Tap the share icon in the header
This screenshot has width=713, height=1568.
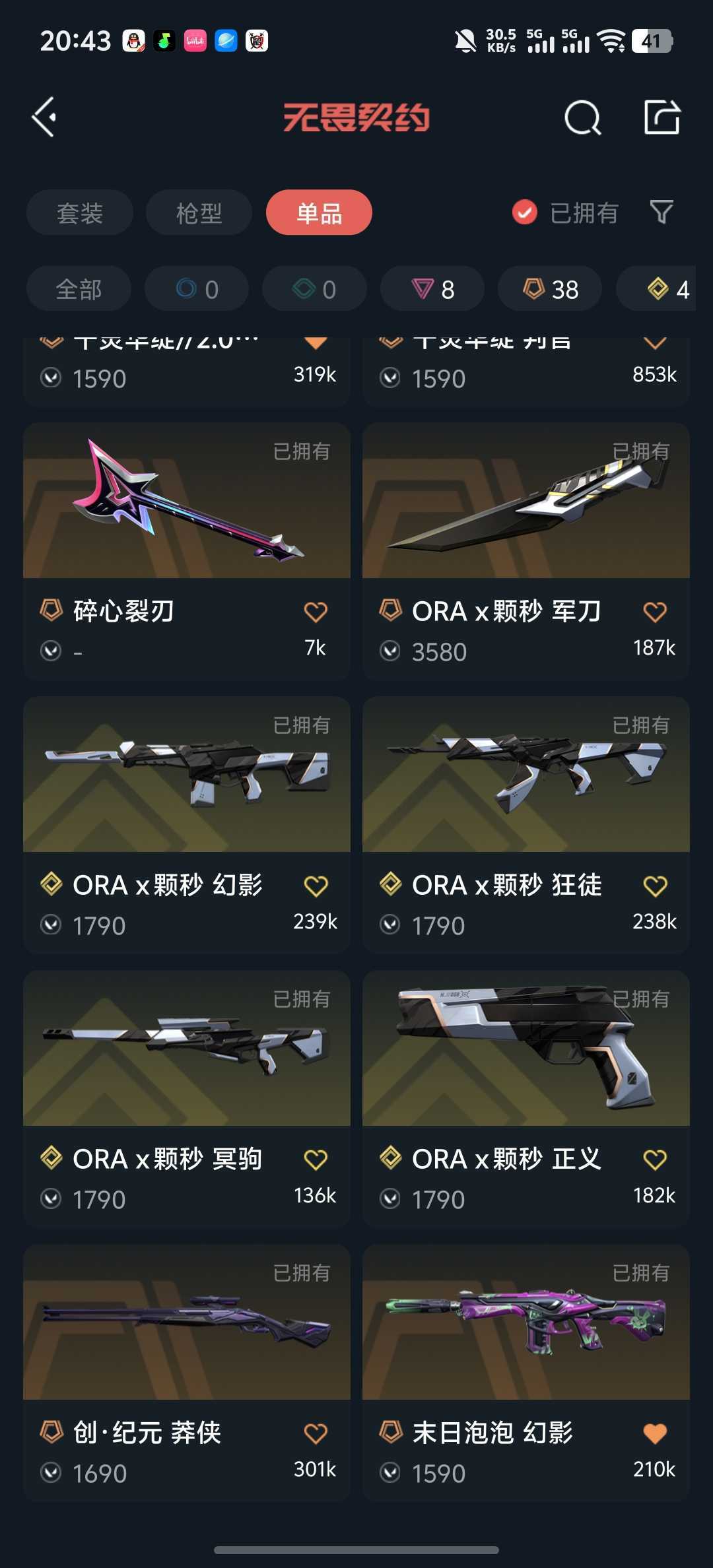click(x=662, y=117)
